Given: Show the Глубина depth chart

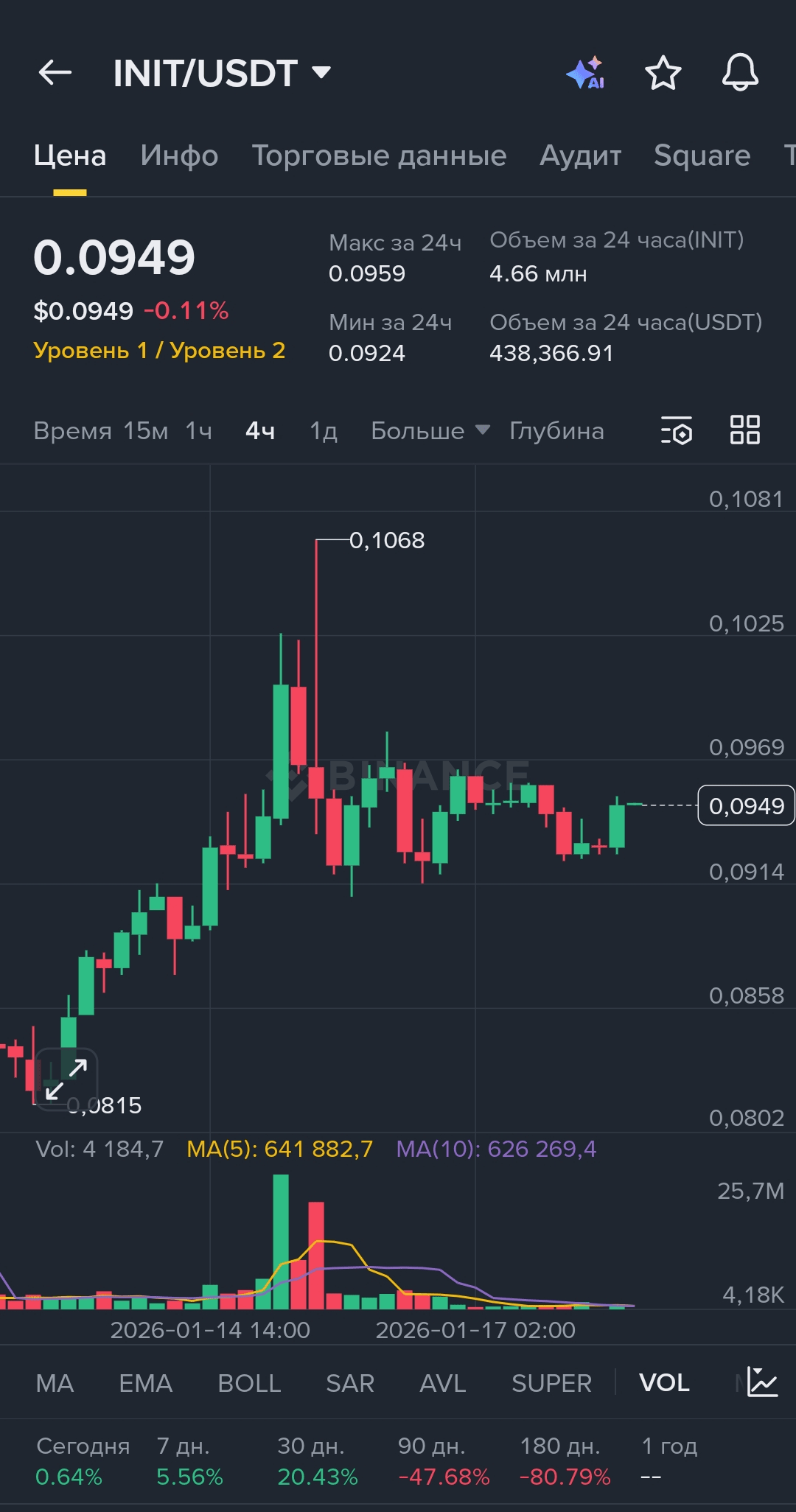Looking at the screenshot, I should (x=556, y=431).
